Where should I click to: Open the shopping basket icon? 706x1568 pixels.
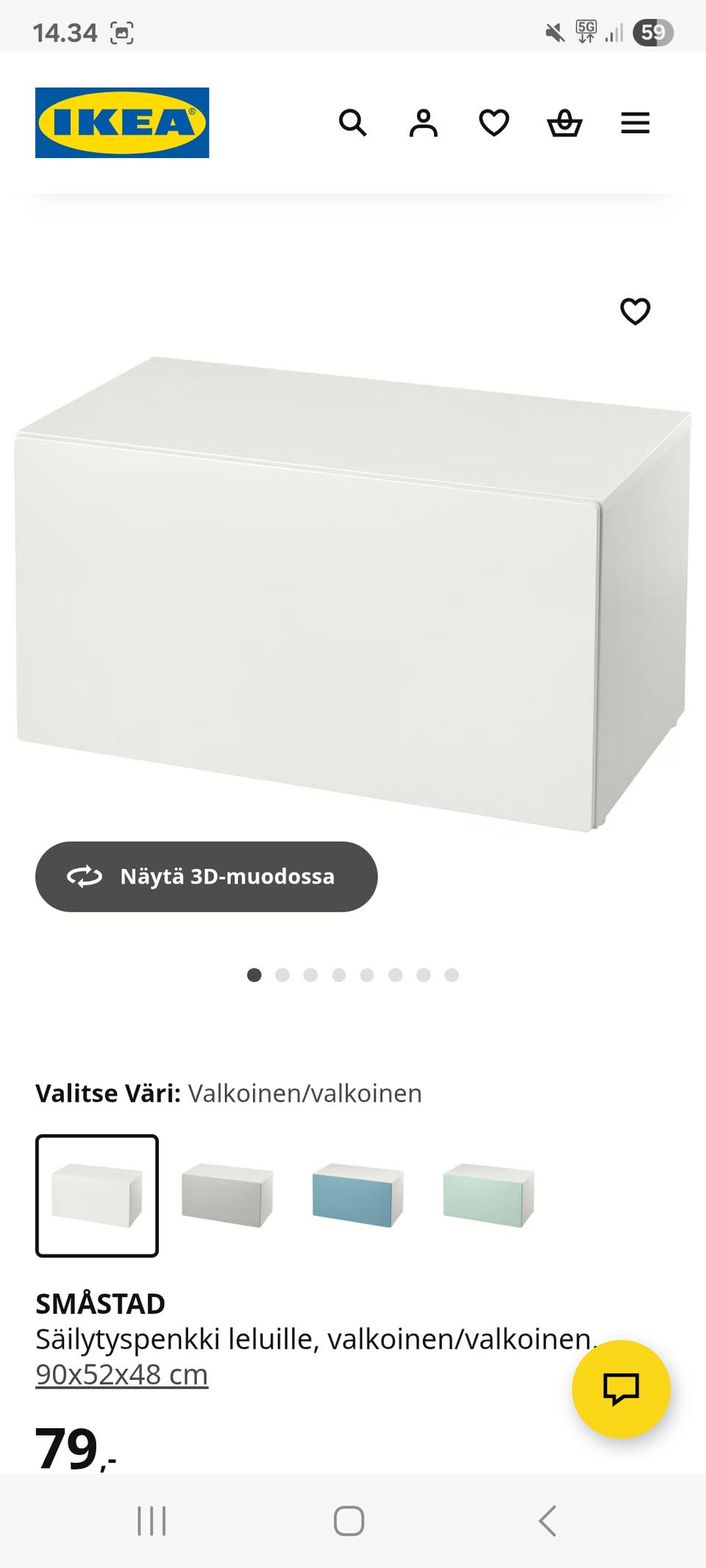565,123
